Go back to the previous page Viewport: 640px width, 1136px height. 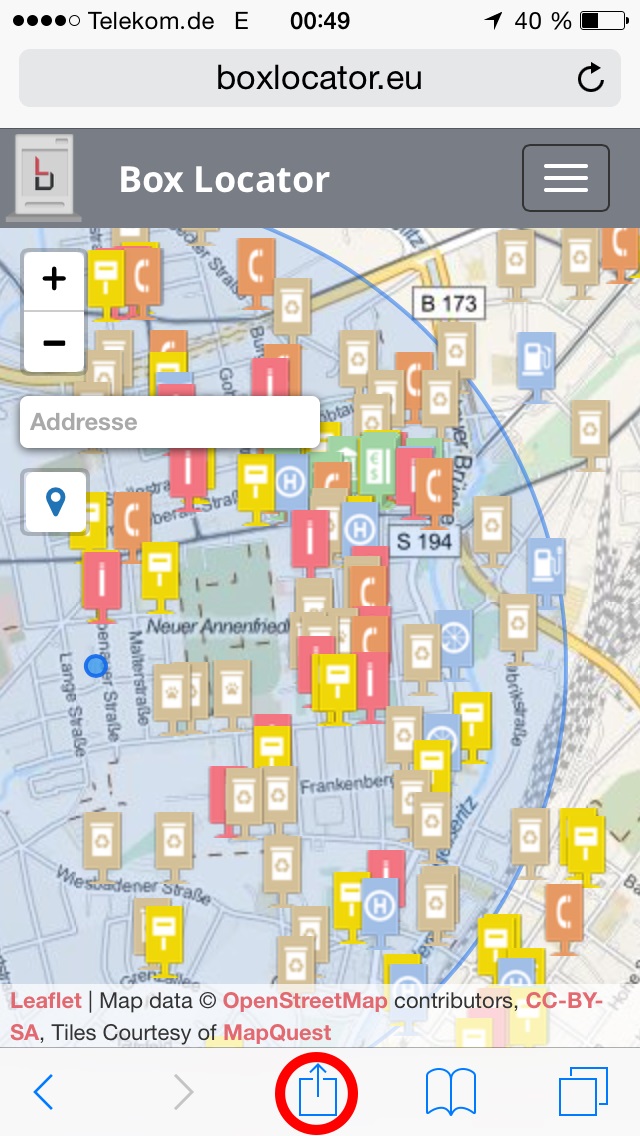tap(43, 1093)
